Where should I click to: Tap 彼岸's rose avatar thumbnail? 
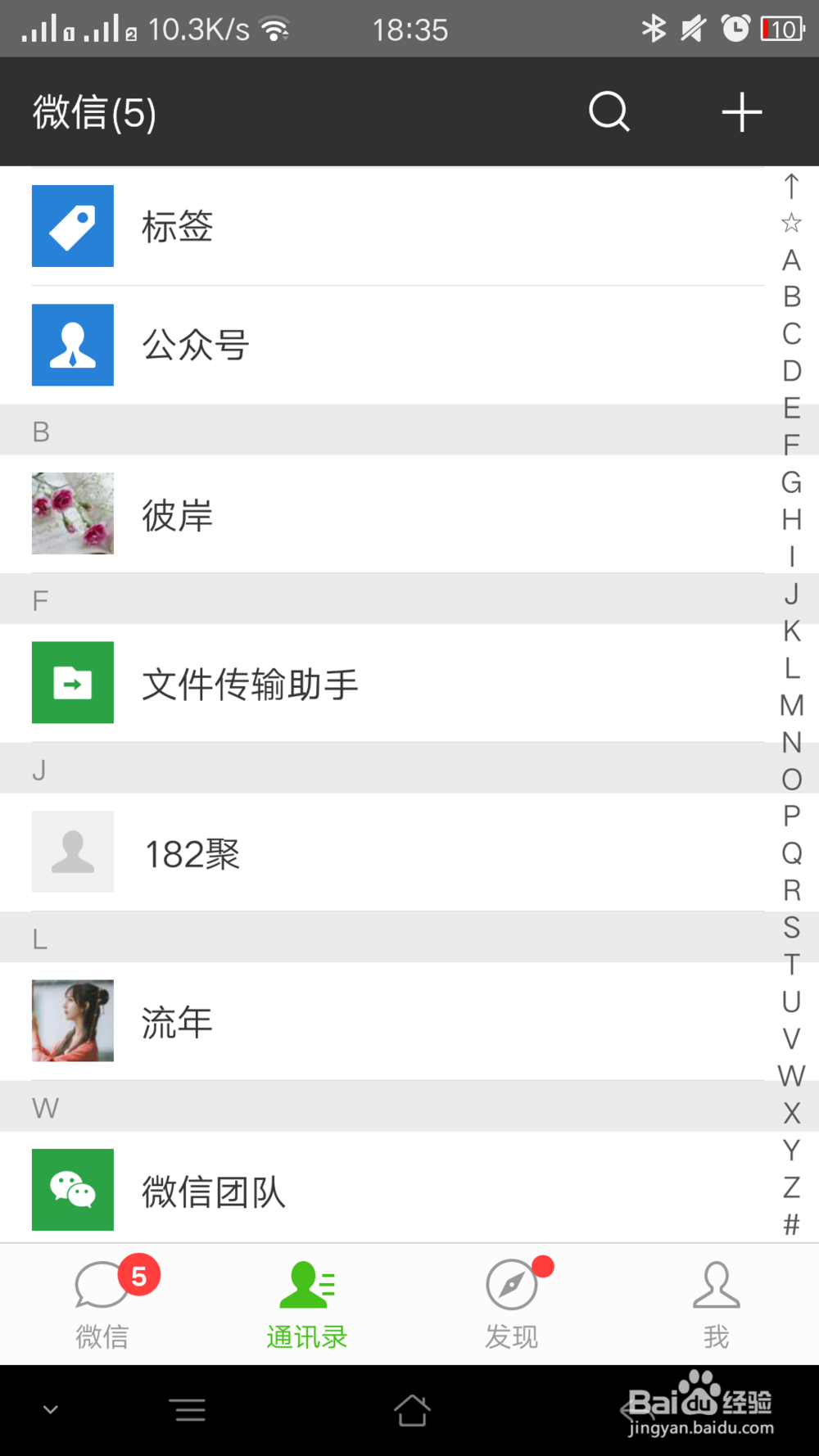[x=72, y=514]
